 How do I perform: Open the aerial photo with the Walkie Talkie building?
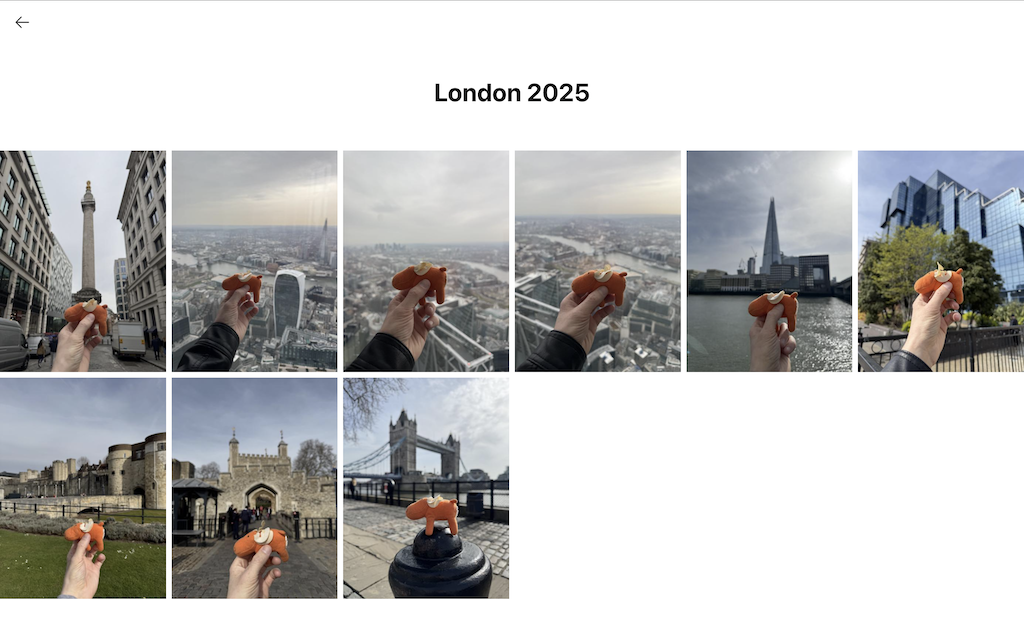[254, 261]
